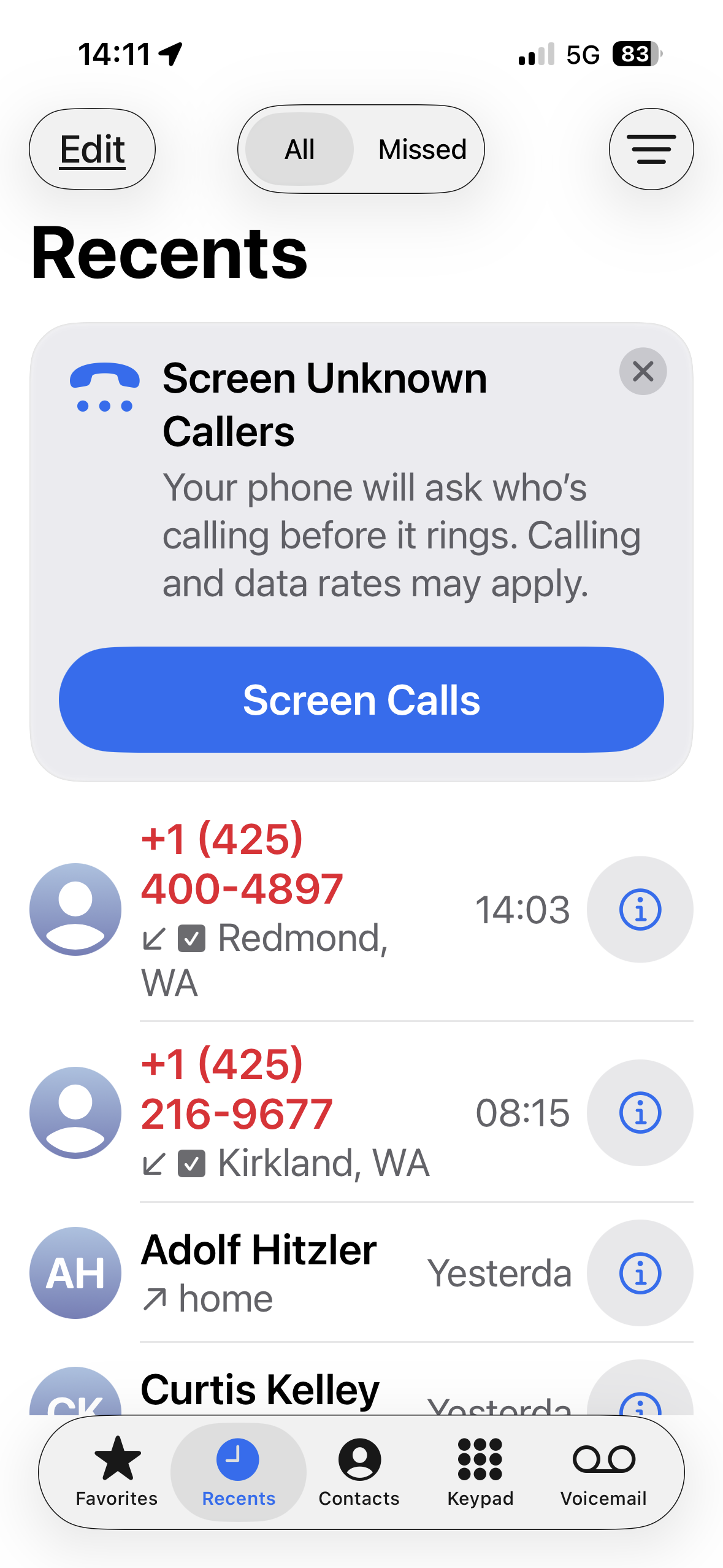Open the Voicemail tab
This screenshot has width=723, height=1568.
603,1471
